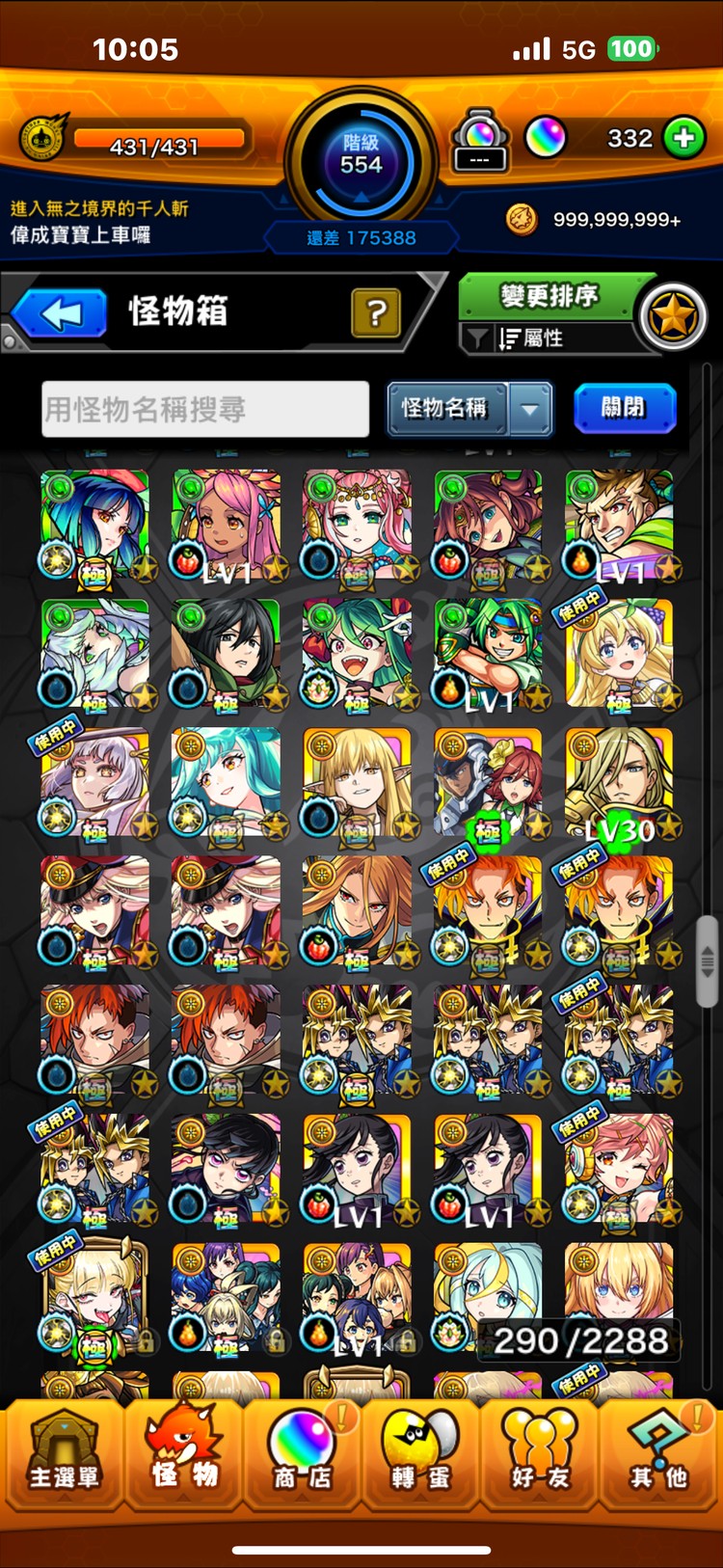Open the 屬性 filter option

[x=540, y=338]
